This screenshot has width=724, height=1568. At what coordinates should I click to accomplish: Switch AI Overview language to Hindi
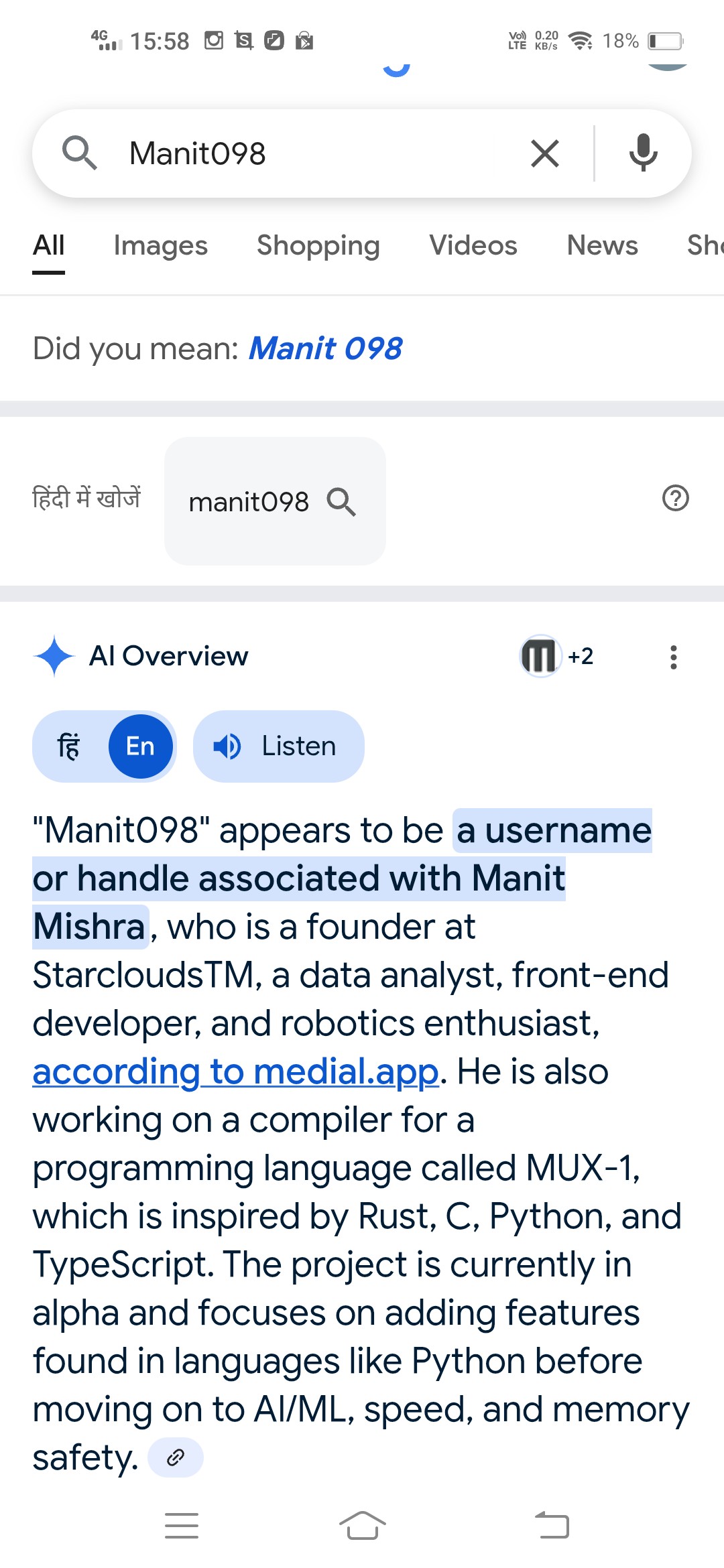[x=69, y=746]
